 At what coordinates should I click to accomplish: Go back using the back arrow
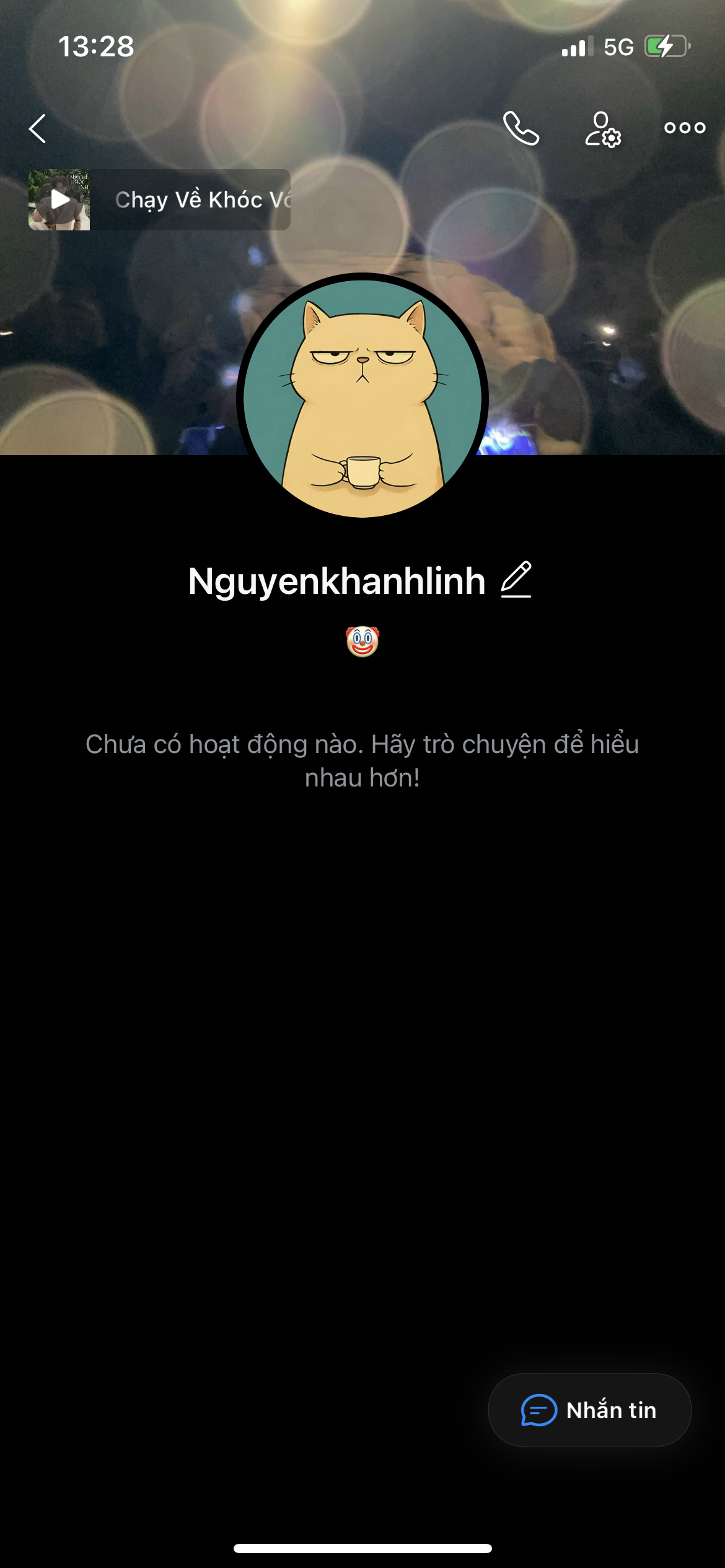coord(38,129)
